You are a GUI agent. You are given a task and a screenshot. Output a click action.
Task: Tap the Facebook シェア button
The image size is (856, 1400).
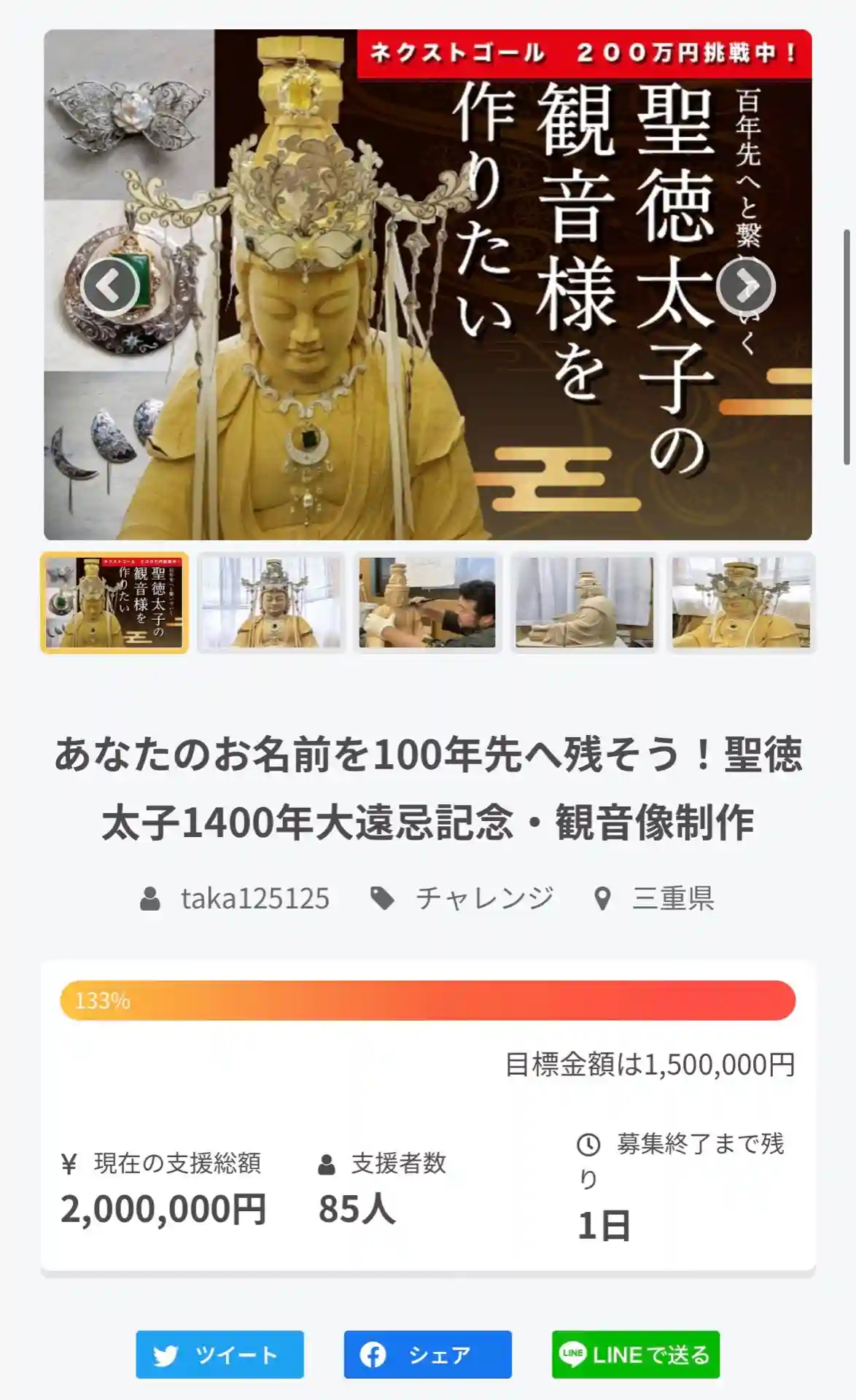click(427, 1355)
